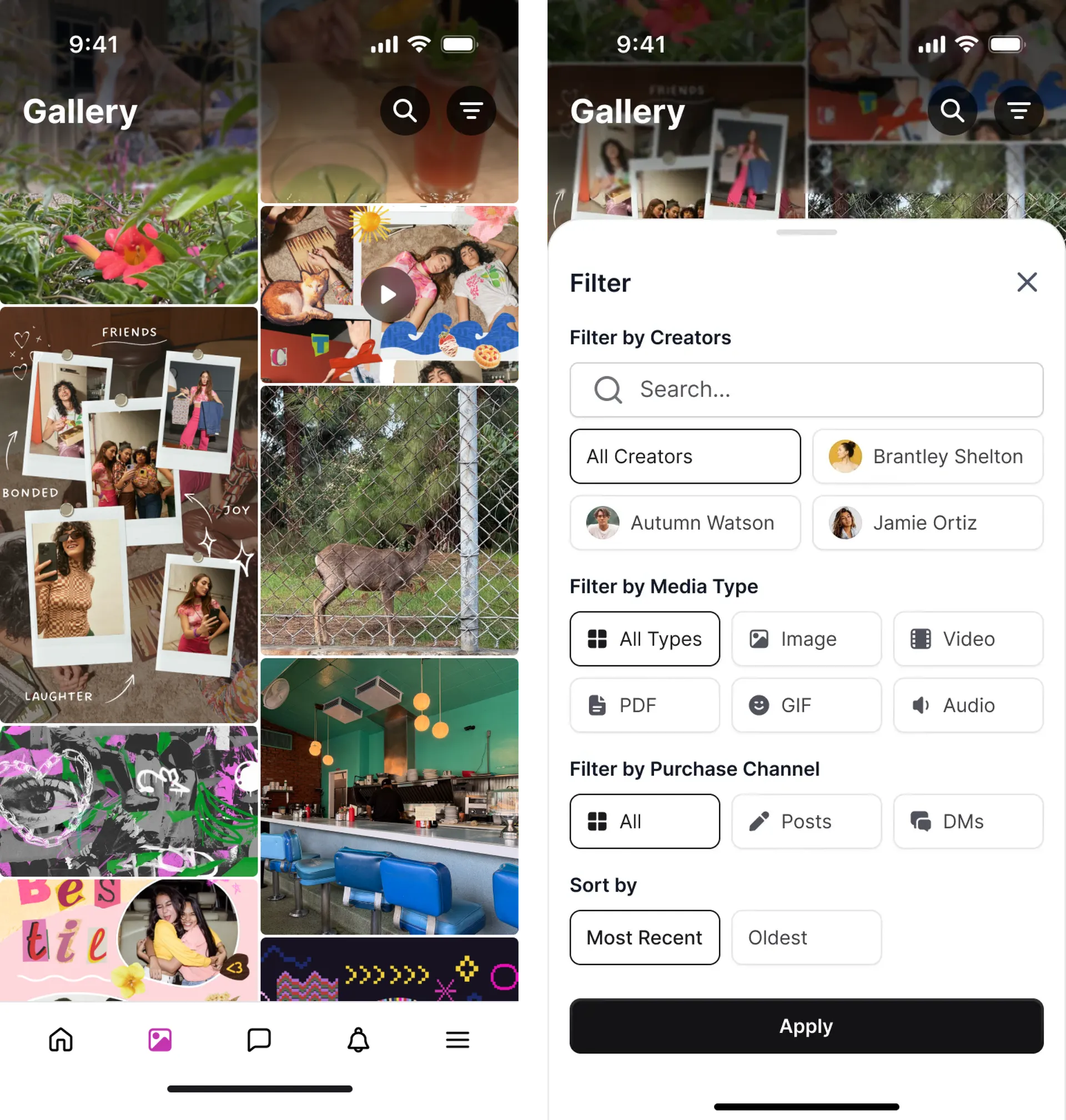Image resolution: width=1066 pixels, height=1120 pixels.
Task: Open the deer behind fence photo
Action: 389,520
